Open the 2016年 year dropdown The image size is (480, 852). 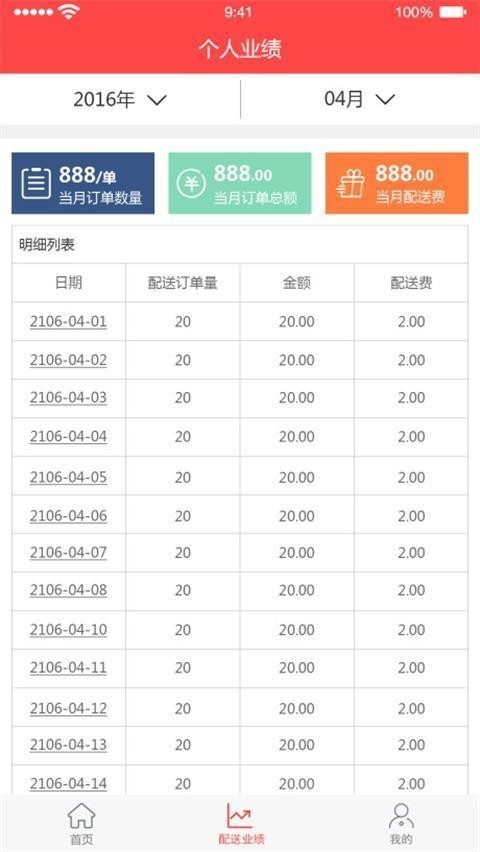click(120, 99)
